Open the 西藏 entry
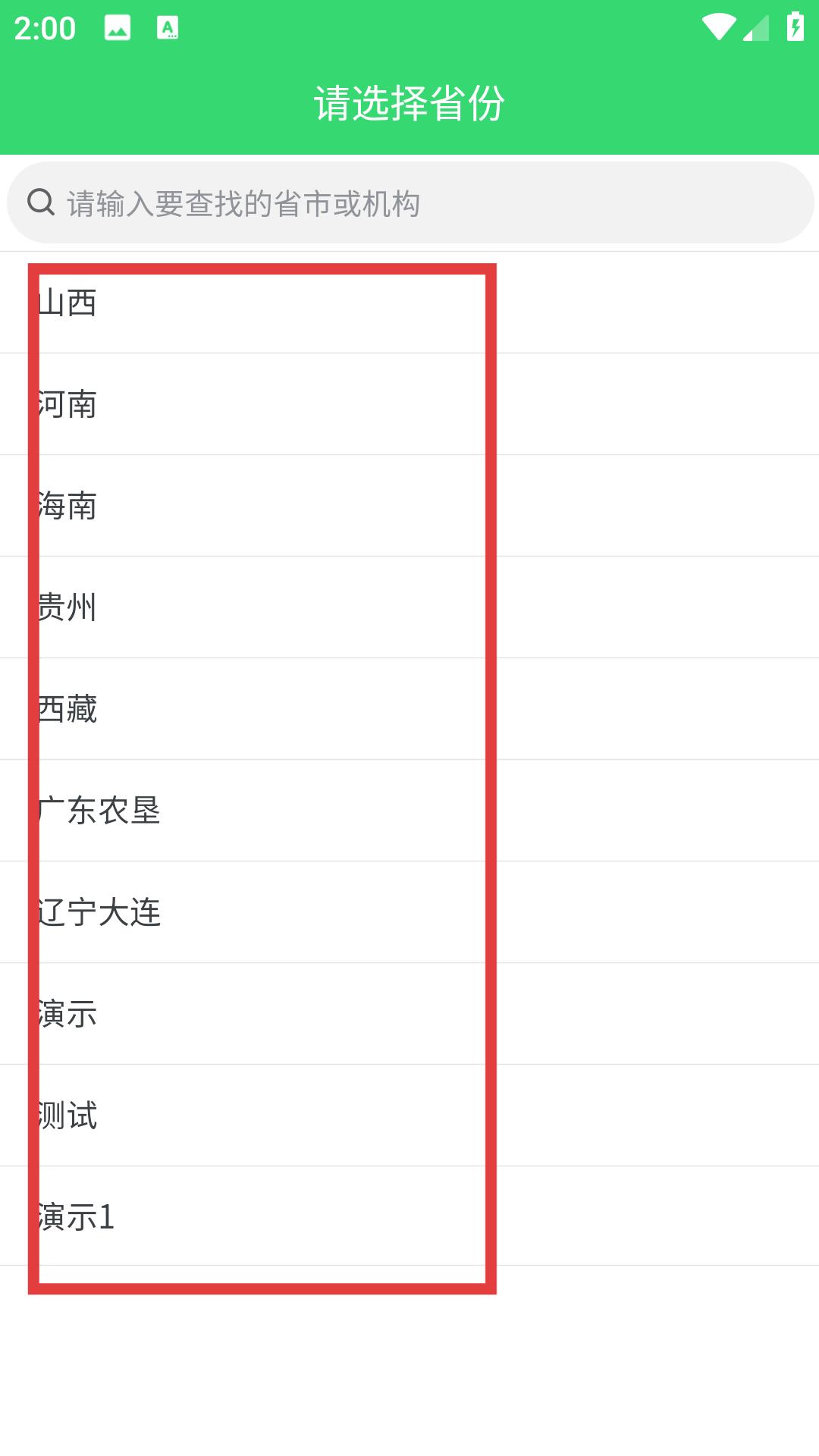 [x=409, y=709]
